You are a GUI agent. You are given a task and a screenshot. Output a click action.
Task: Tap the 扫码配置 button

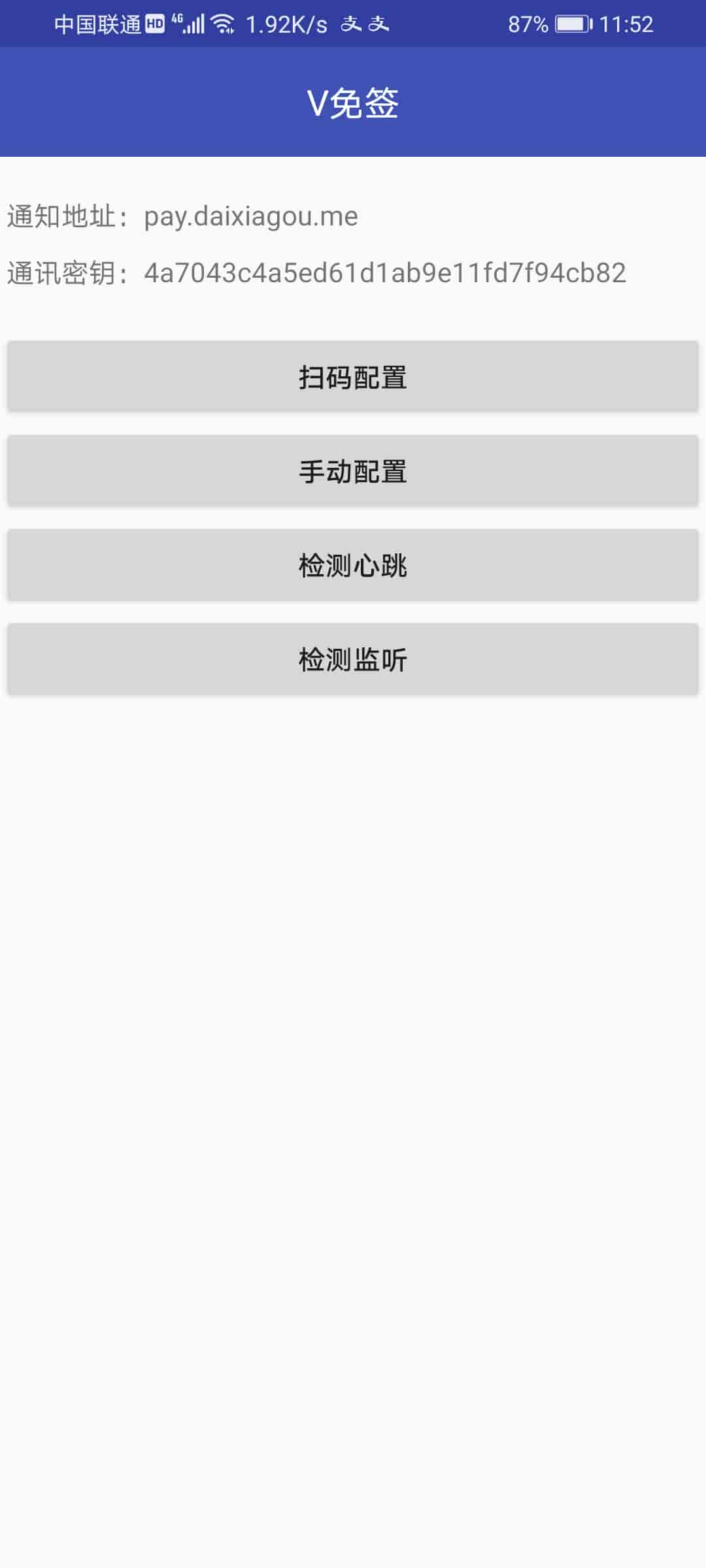pyautogui.click(x=353, y=377)
